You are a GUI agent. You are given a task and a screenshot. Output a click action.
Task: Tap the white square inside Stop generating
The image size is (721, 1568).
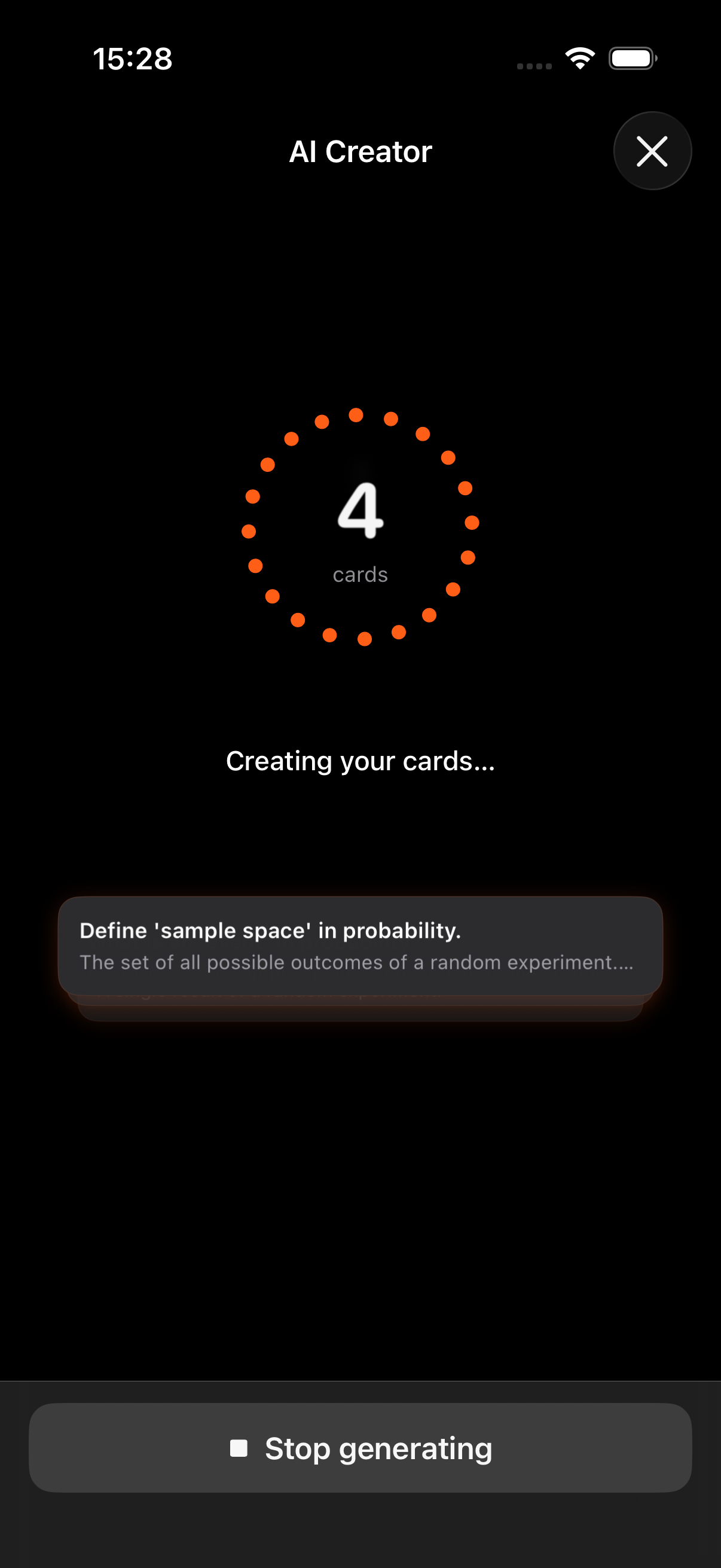(240, 1447)
